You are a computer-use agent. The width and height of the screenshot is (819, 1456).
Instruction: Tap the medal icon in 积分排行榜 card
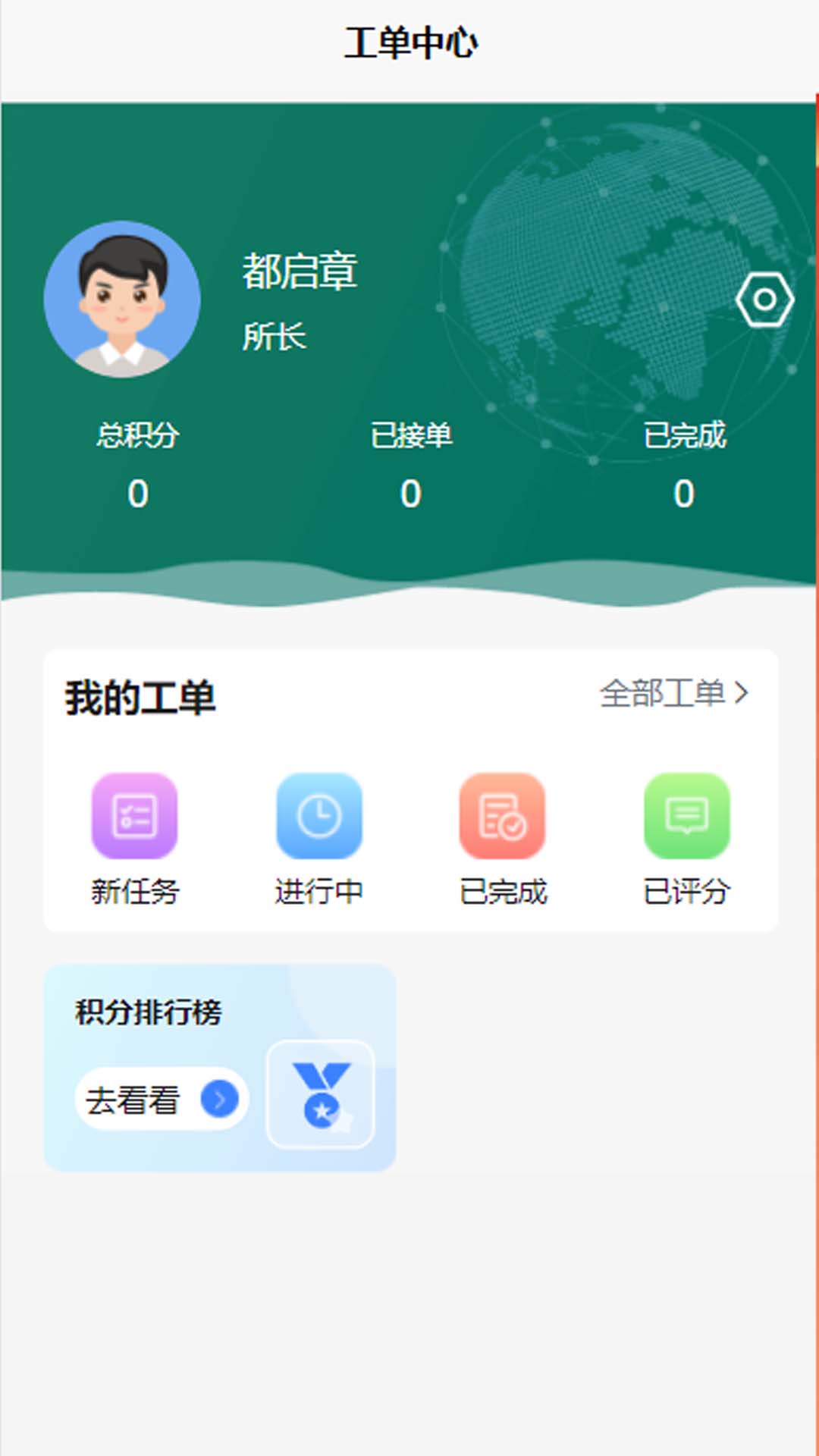tap(320, 1094)
